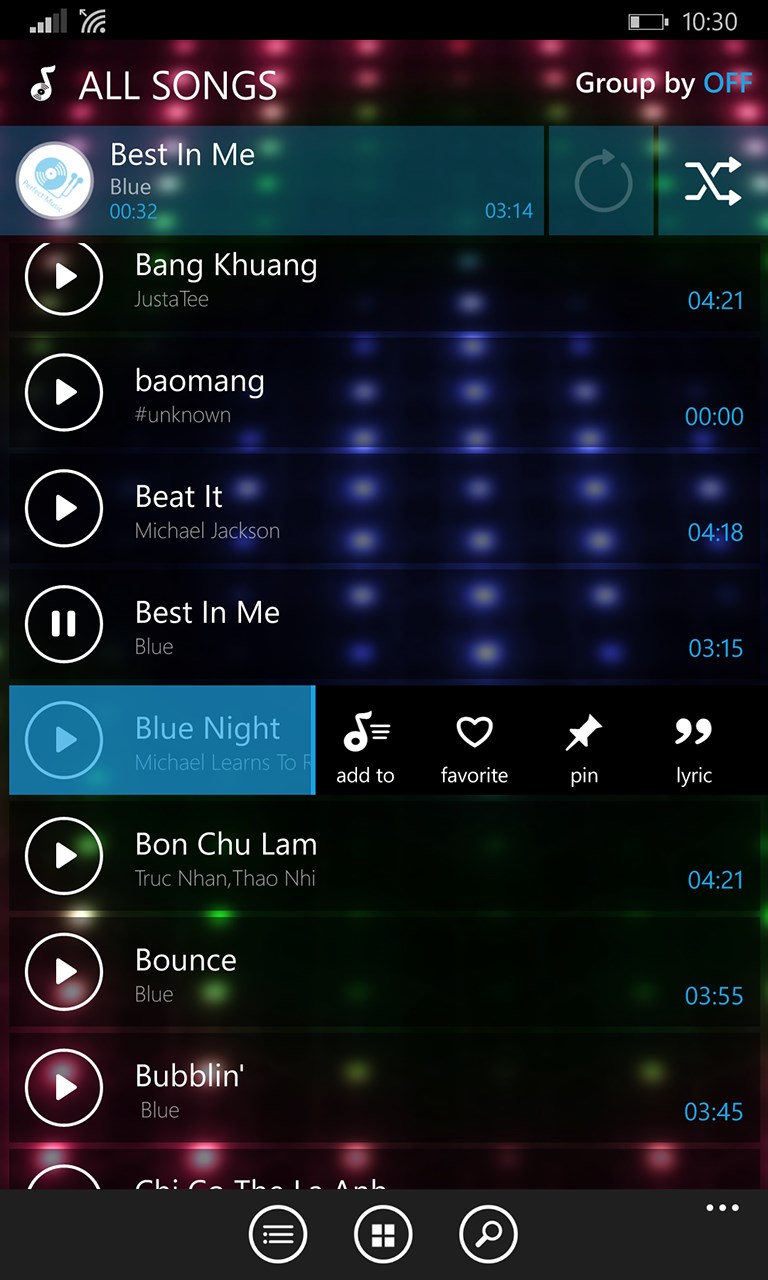Toggle the Group by OFF option
Screen dimensions: 768x1280
coord(663,83)
